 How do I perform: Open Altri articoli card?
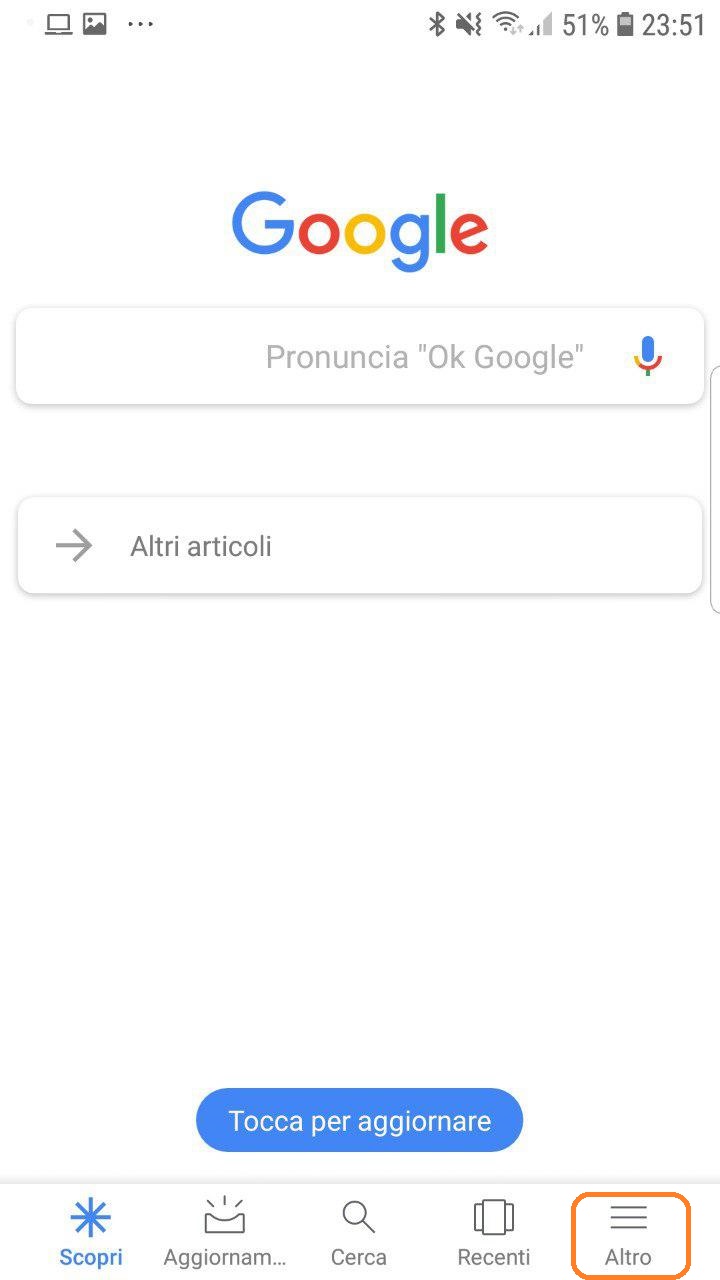point(360,546)
